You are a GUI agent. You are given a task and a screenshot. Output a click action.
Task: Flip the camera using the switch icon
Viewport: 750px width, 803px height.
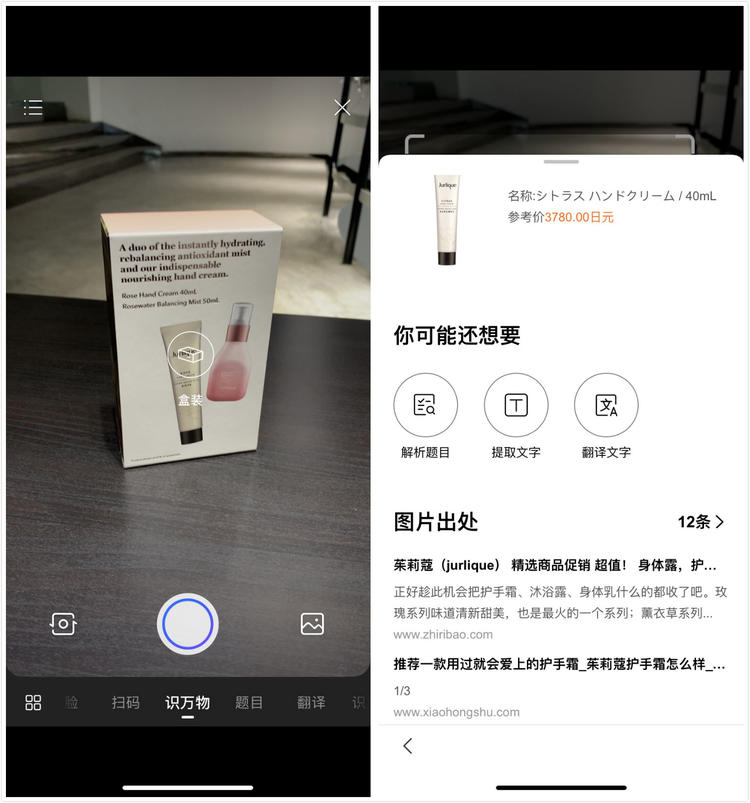[x=63, y=623]
